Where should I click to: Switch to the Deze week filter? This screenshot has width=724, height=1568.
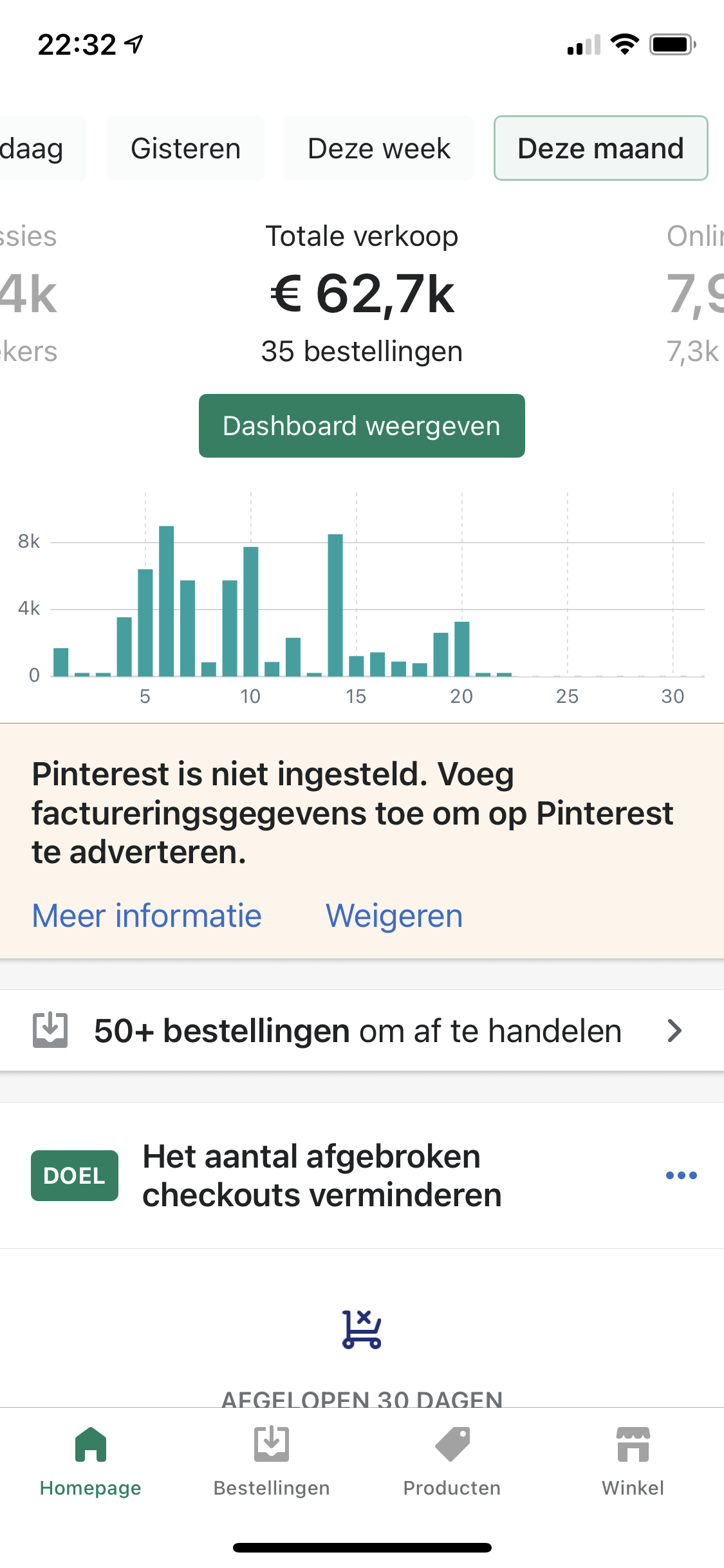point(378,149)
